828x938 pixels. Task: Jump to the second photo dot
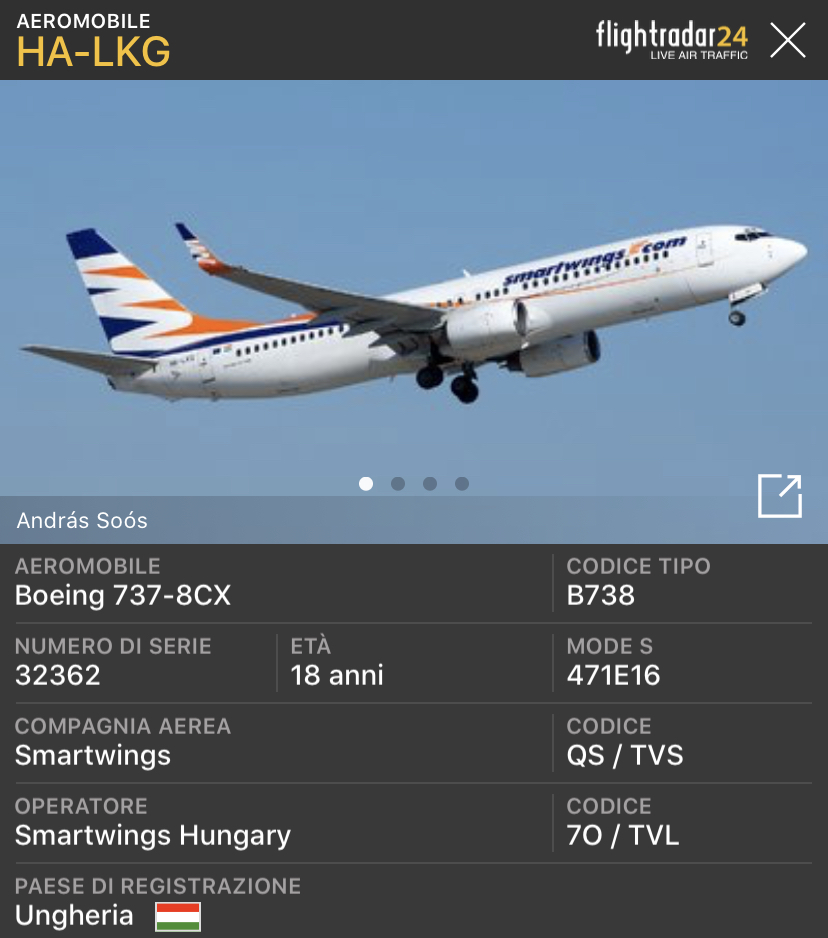(x=398, y=484)
